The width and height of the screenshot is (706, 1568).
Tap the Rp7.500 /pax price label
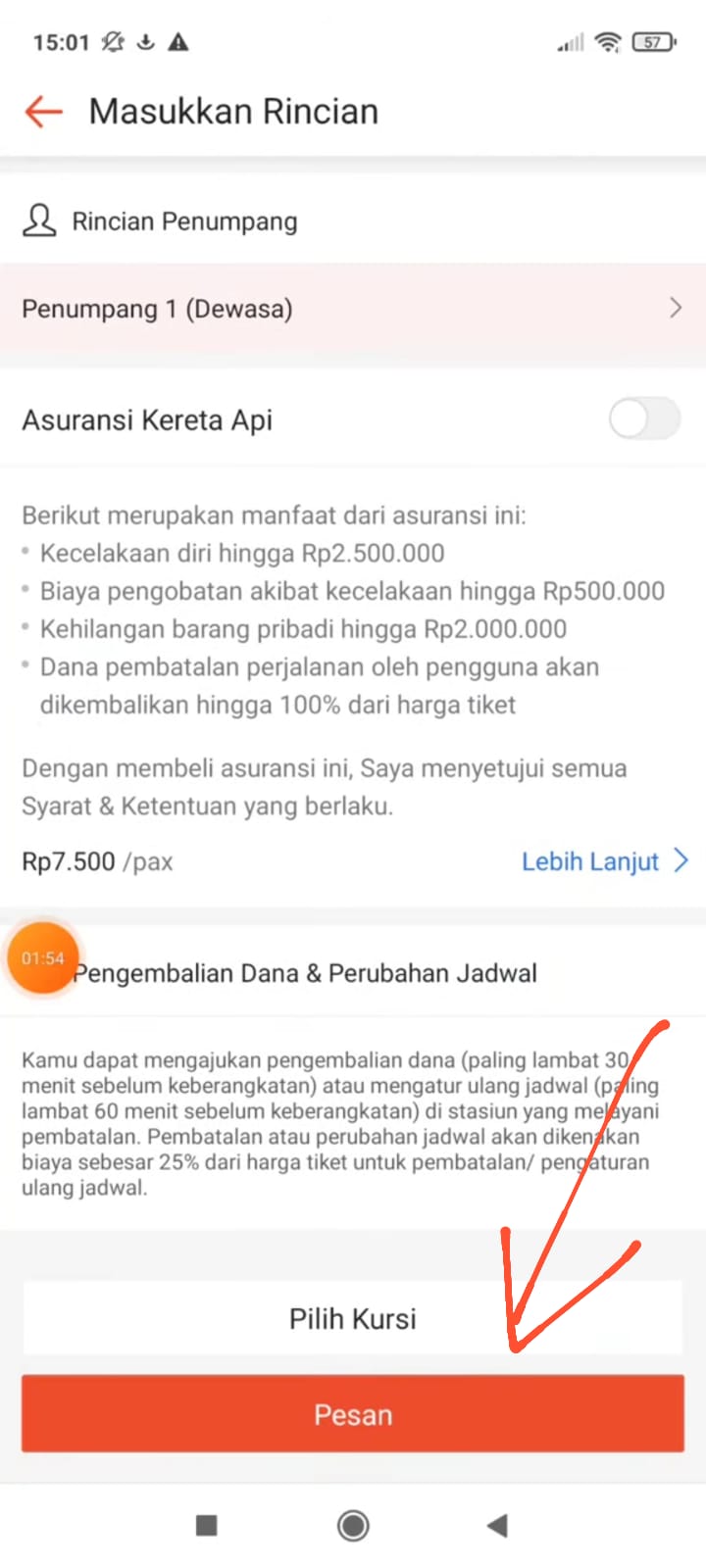point(96,861)
